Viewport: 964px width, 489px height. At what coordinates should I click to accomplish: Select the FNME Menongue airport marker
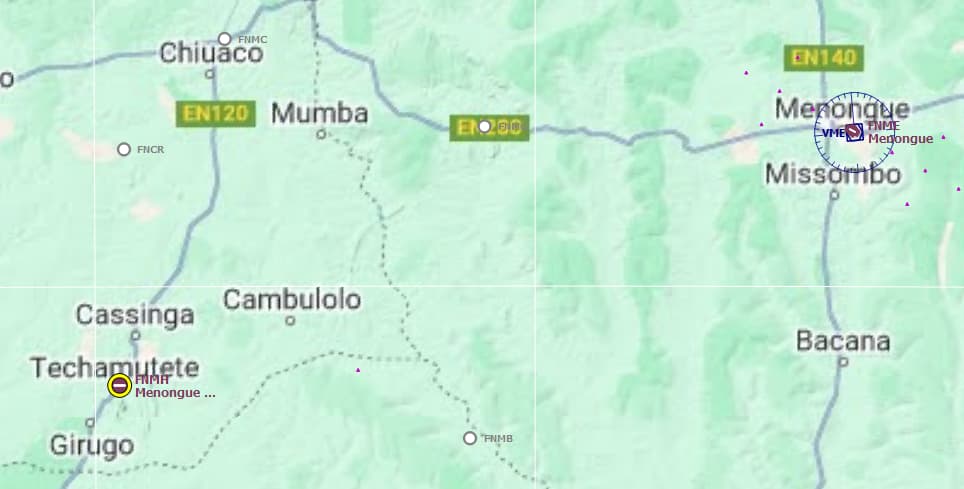tap(854, 131)
